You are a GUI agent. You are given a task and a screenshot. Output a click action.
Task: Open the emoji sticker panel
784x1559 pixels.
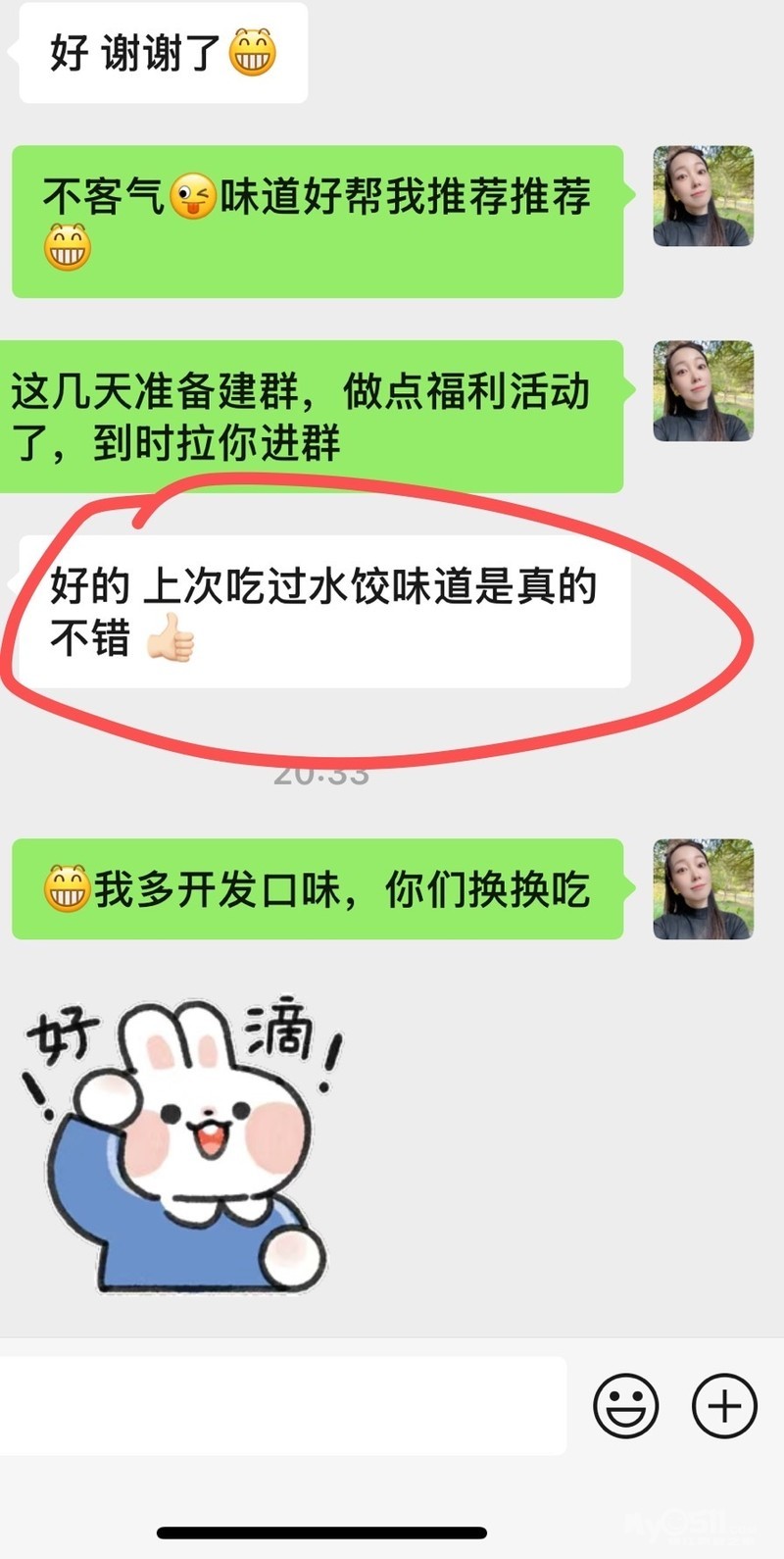click(625, 1406)
